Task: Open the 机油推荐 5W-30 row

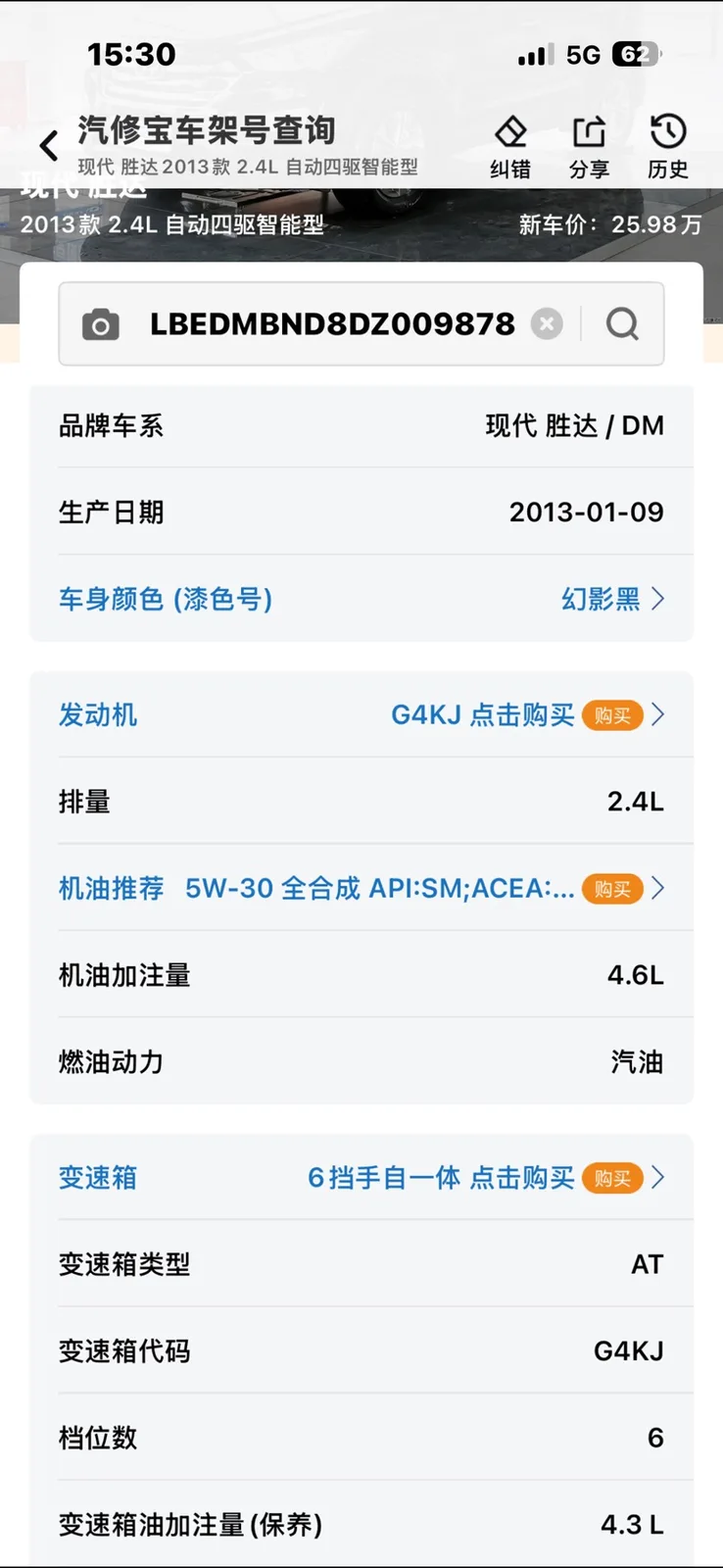Action: (x=361, y=889)
